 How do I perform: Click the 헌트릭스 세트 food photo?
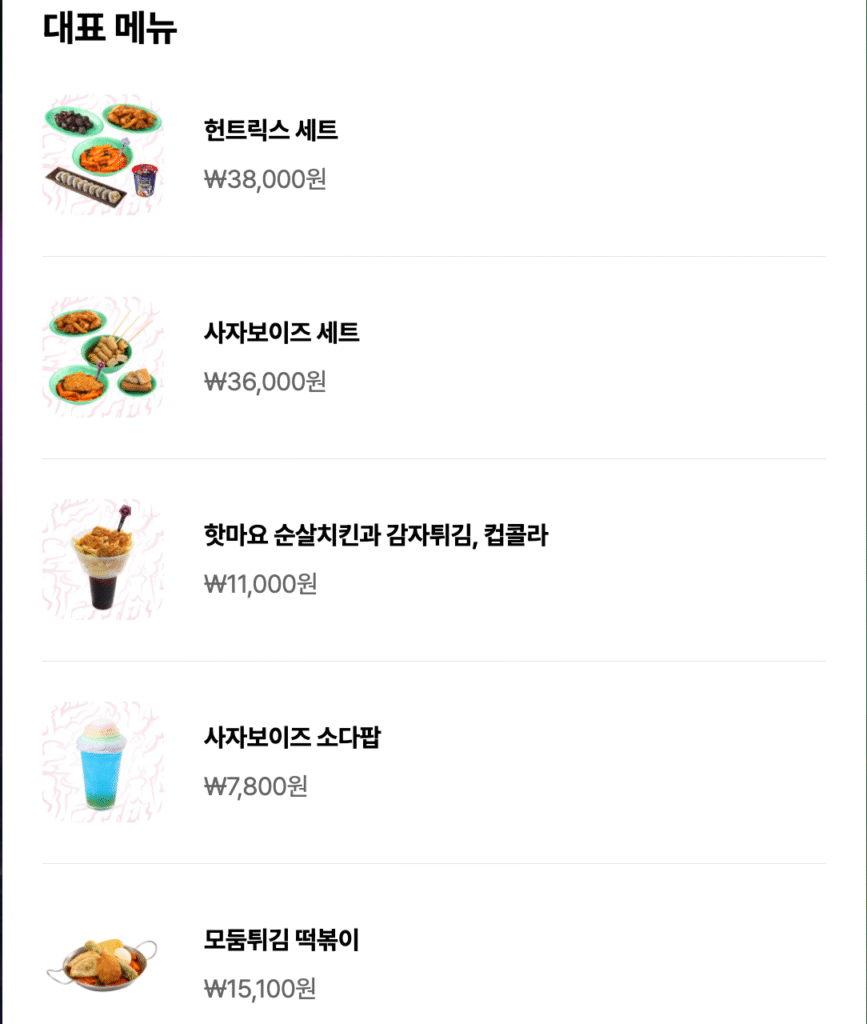pos(103,152)
